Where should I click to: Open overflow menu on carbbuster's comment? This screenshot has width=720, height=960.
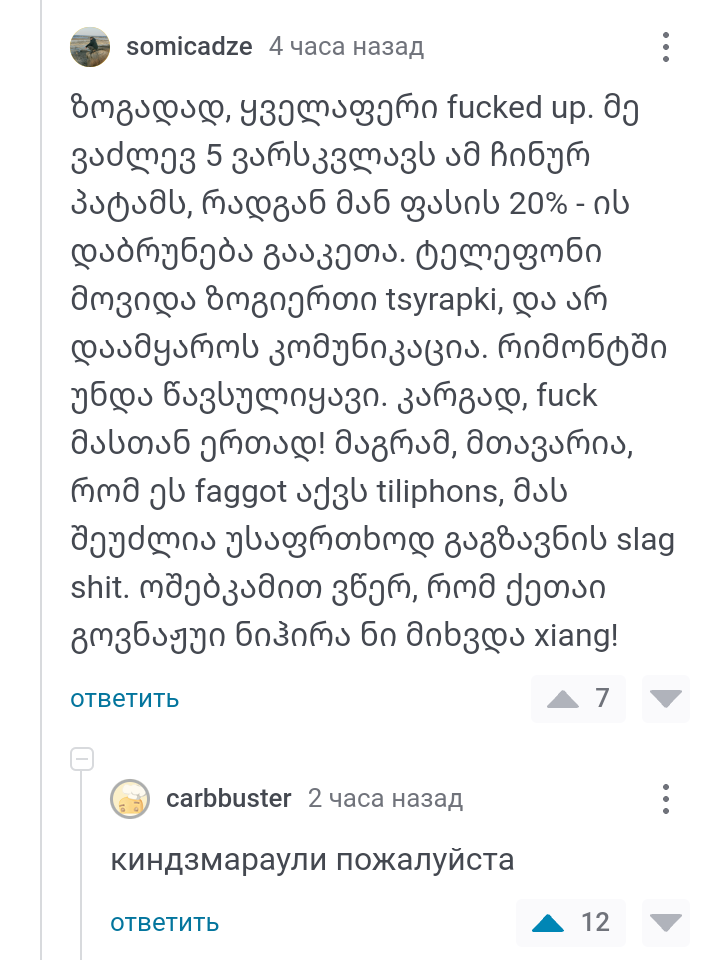666,799
